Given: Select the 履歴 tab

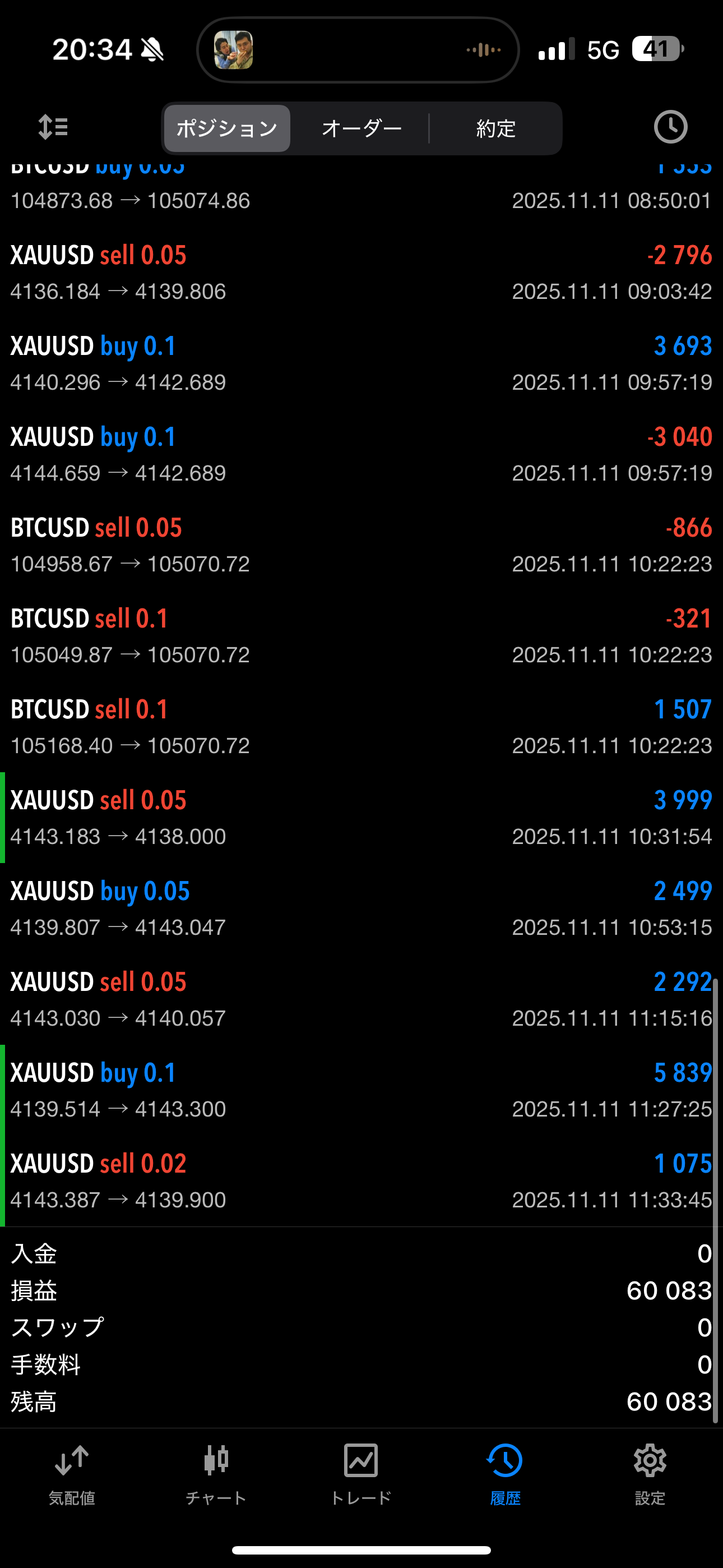Looking at the screenshot, I should point(505,1473).
